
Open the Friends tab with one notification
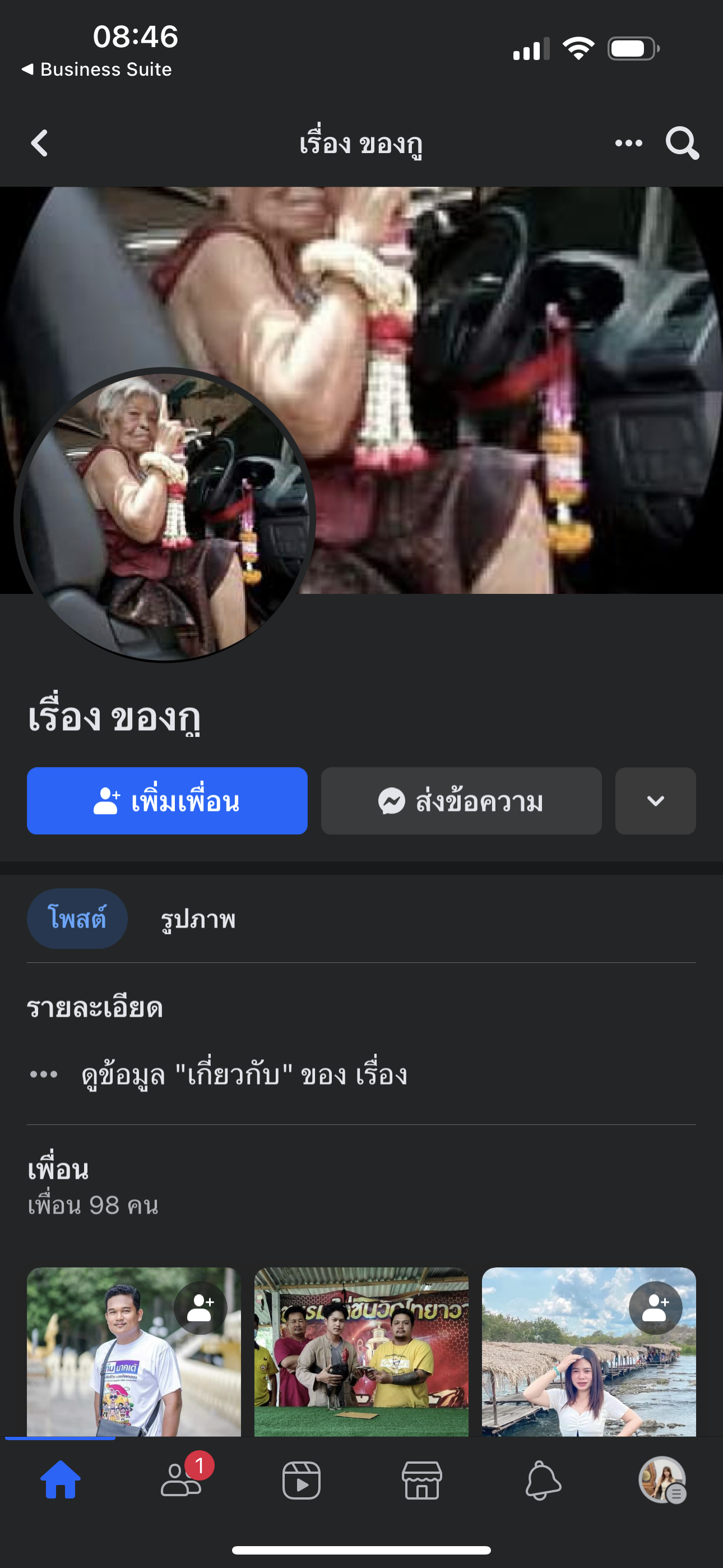point(180,1480)
